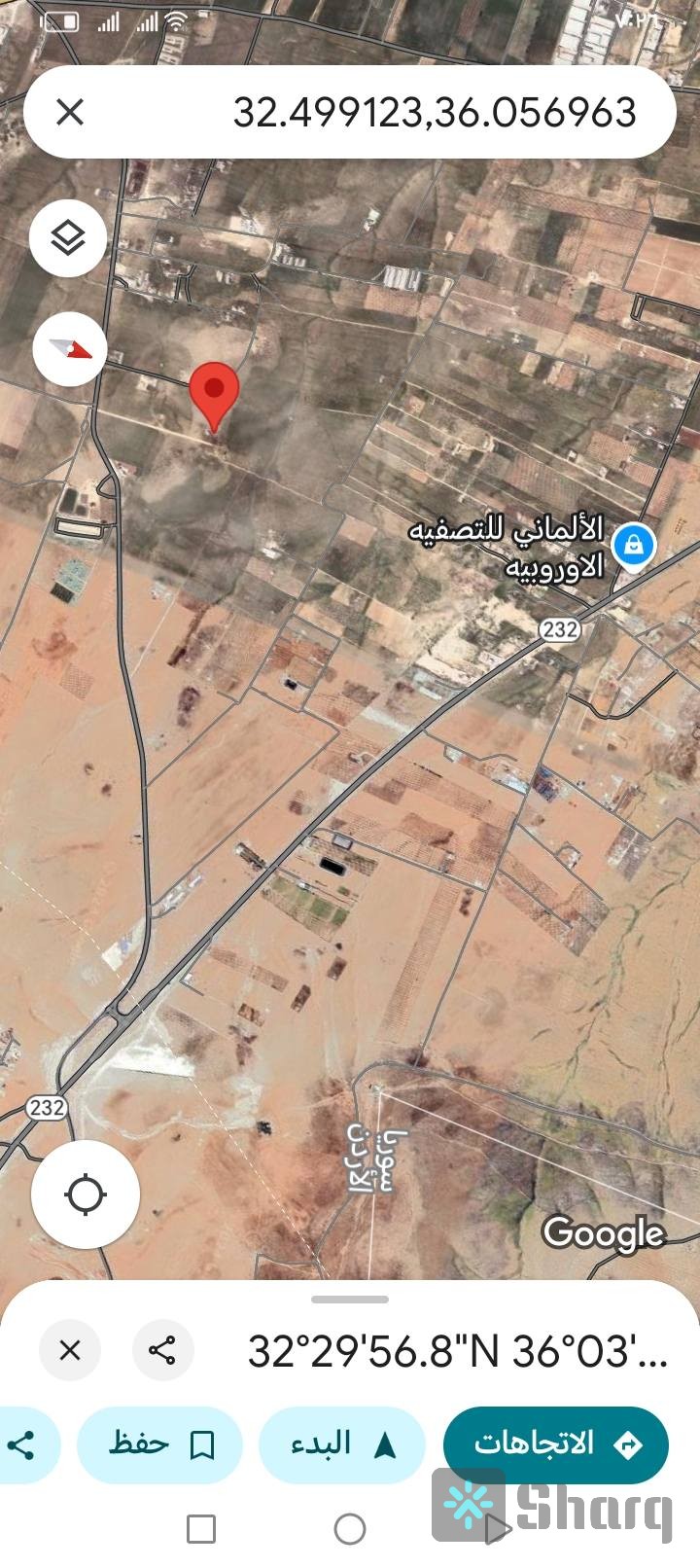
Task: Center map on my current location
Action: coord(86,1194)
